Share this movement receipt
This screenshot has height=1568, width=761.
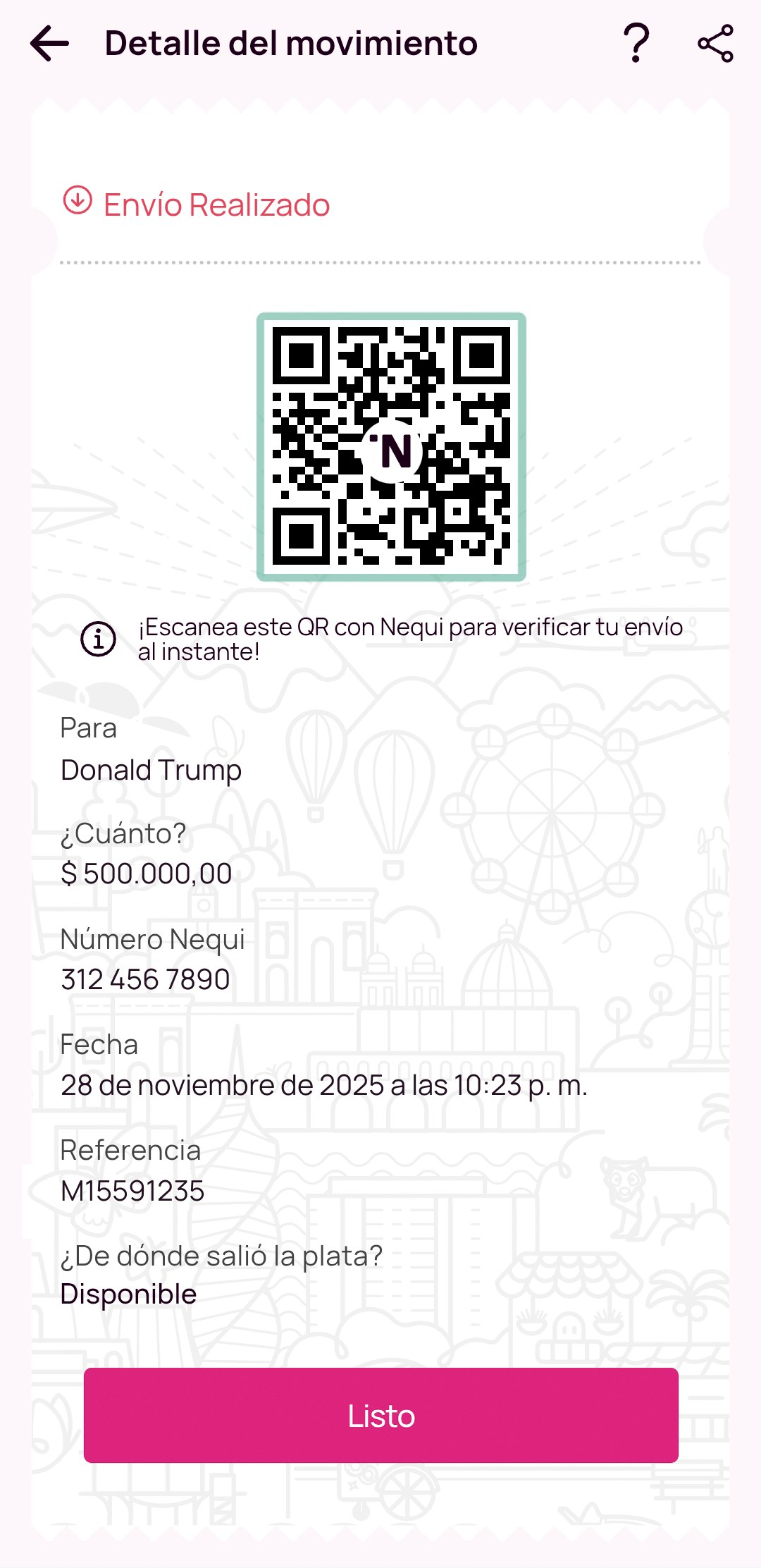pyautogui.click(x=715, y=44)
